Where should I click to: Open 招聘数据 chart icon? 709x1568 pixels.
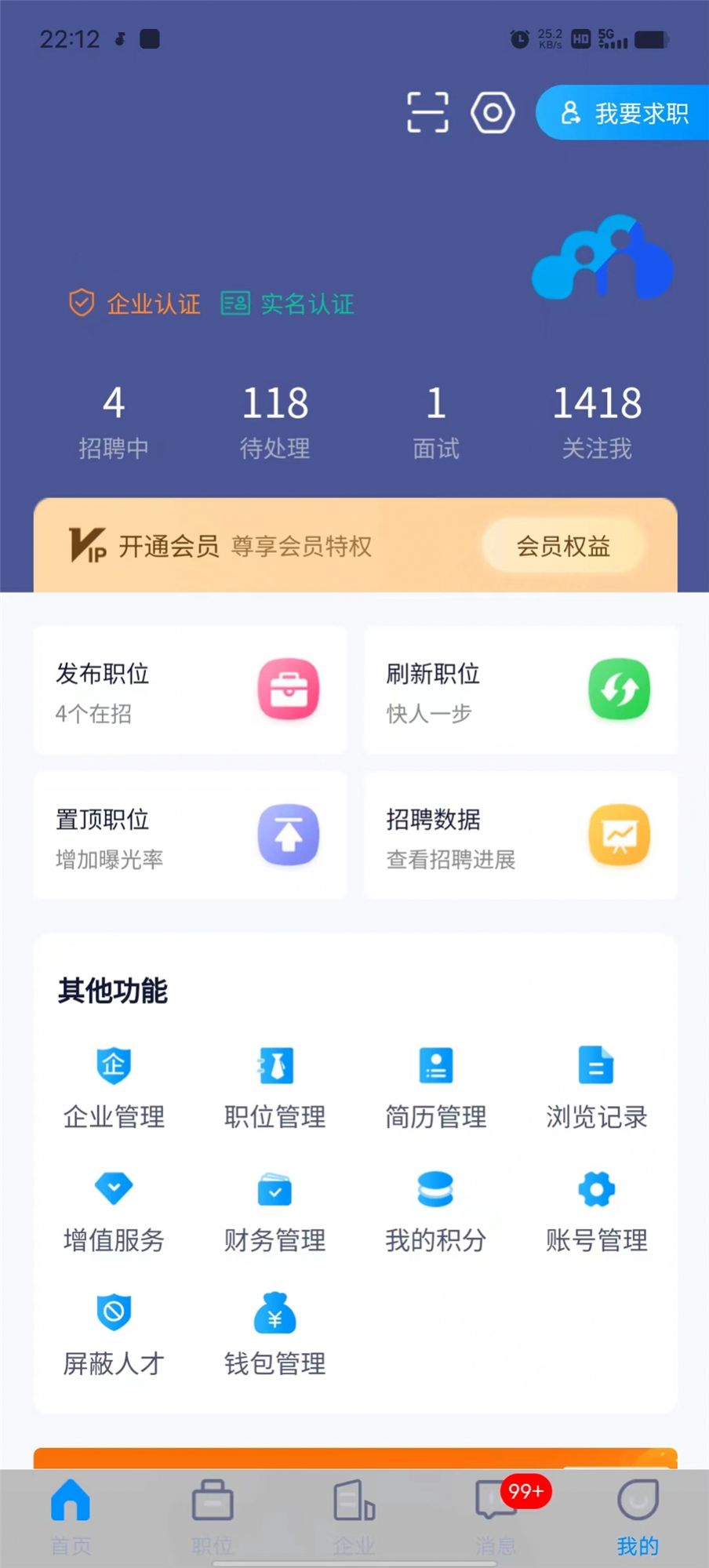click(619, 835)
